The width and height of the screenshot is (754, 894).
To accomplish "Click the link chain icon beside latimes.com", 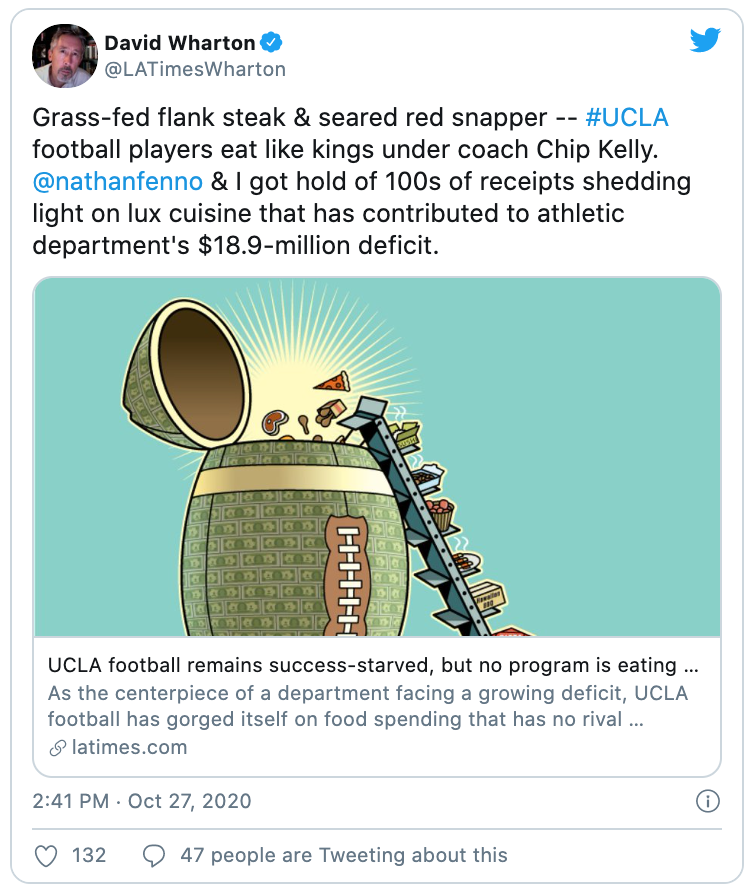I will pos(55,744).
